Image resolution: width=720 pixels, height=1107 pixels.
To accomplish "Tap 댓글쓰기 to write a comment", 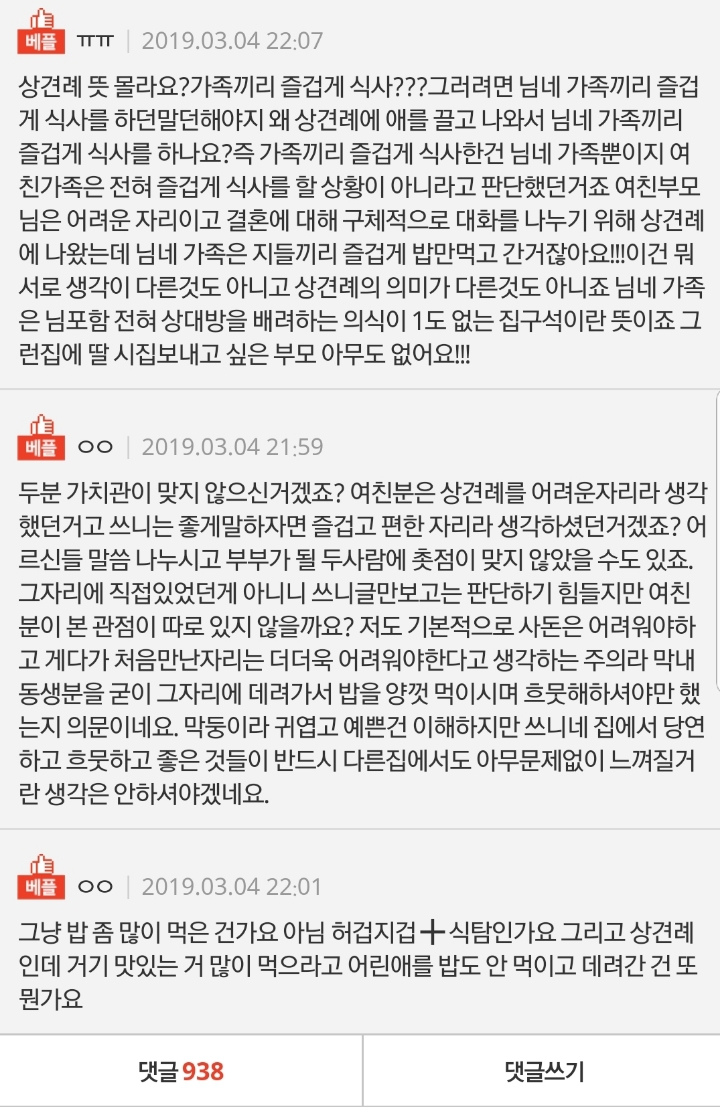I will [x=541, y=1071].
